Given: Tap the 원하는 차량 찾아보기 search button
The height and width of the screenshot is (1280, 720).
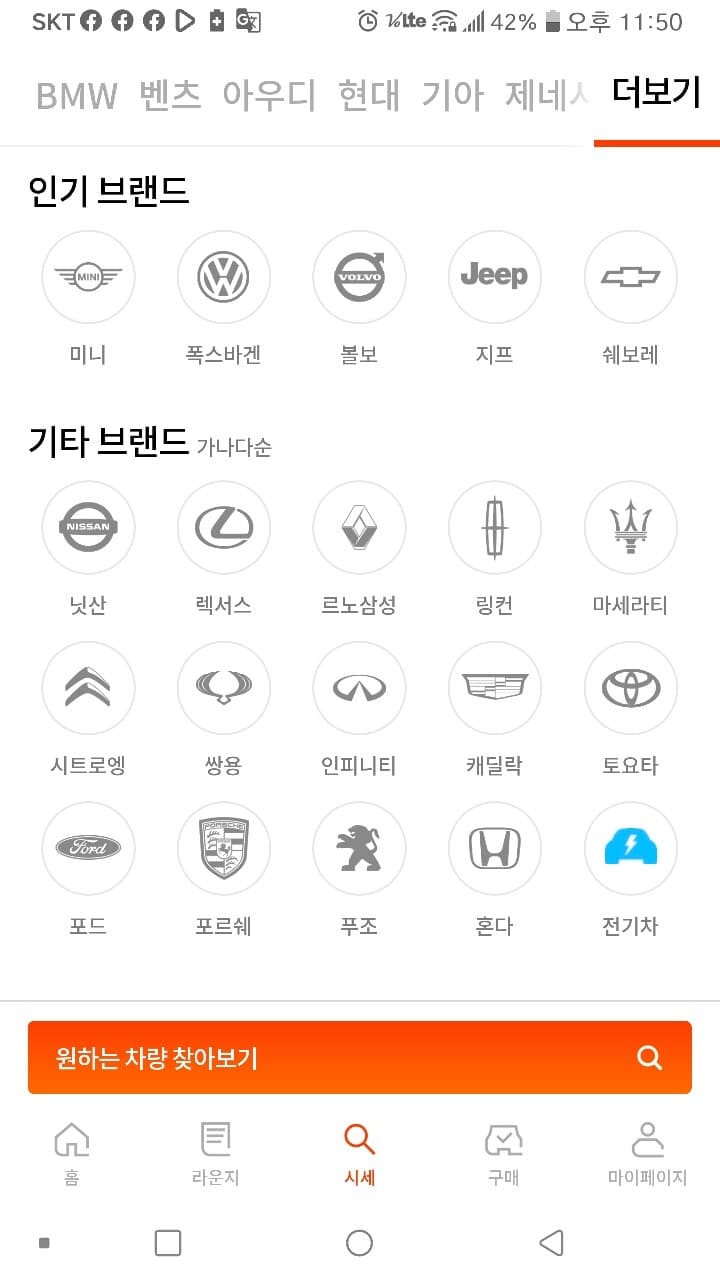Looking at the screenshot, I should [359, 1057].
